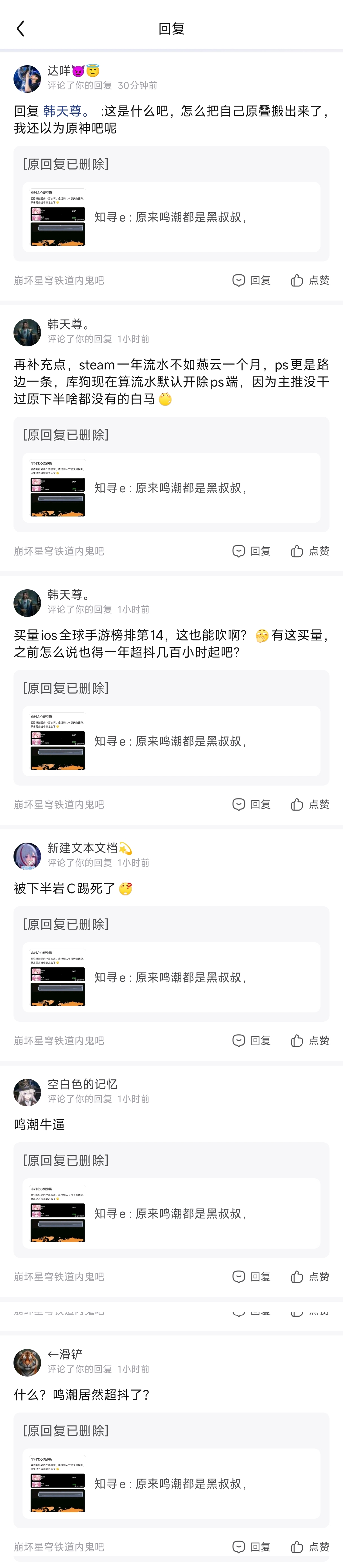Screen dimensions: 343x1568
Task: Reply to 空白色的记忆's comment 鸣潮牛逼
Action: tap(252, 1277)
